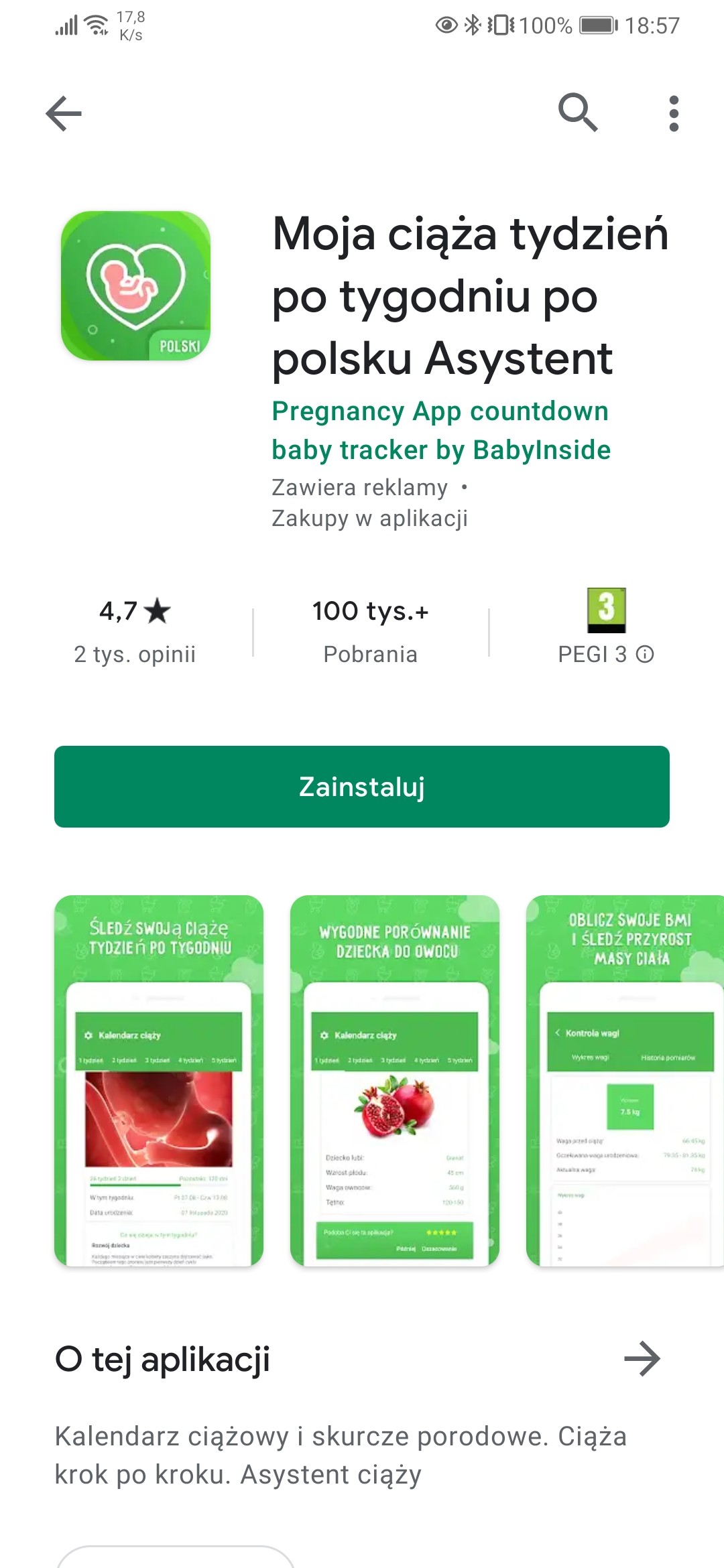The image size is (724, 1568).
Task: Open developer page Pregnancy App countdown
Action: (440, 430)
